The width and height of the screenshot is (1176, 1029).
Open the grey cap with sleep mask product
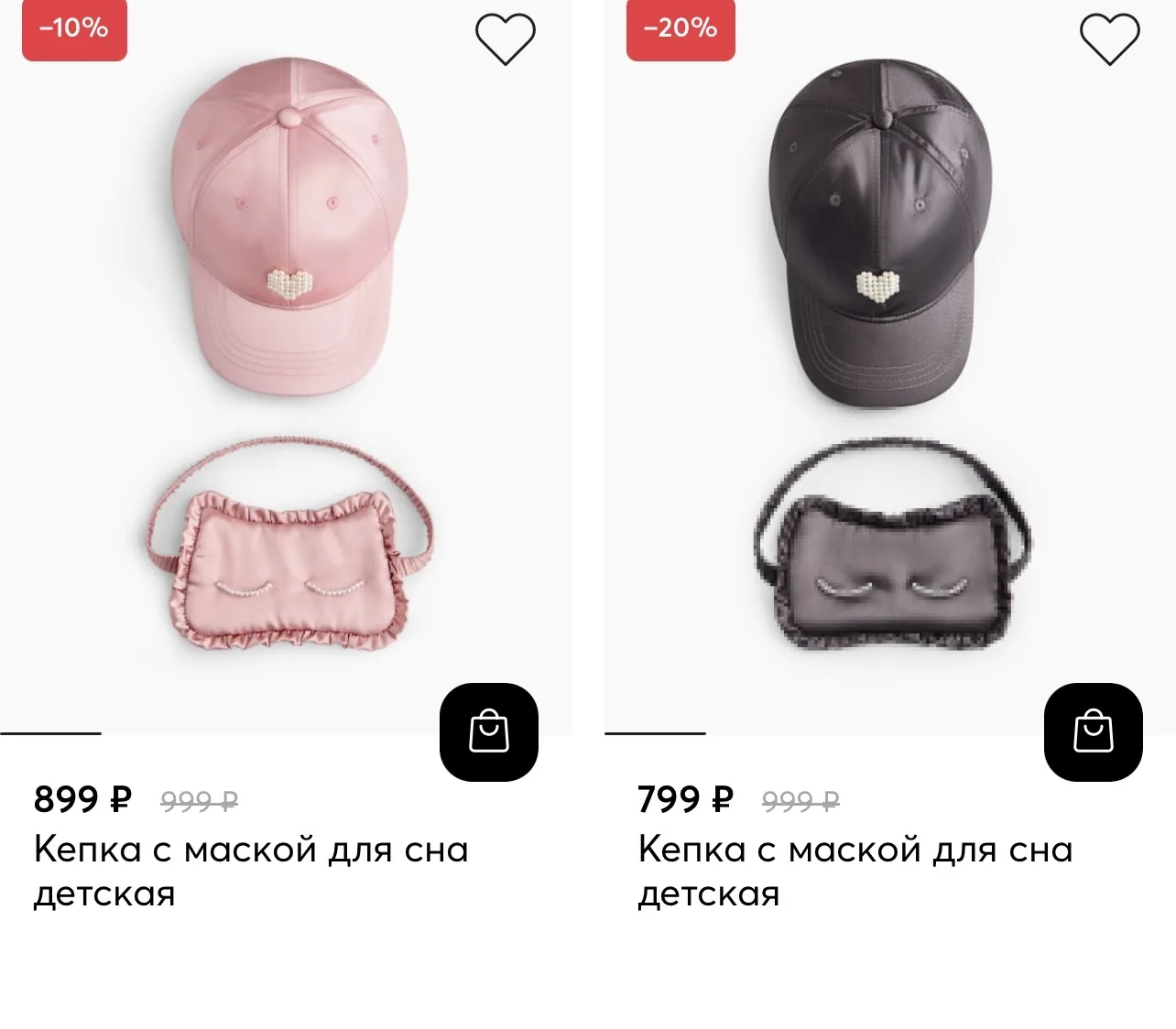tap(890, 366)
